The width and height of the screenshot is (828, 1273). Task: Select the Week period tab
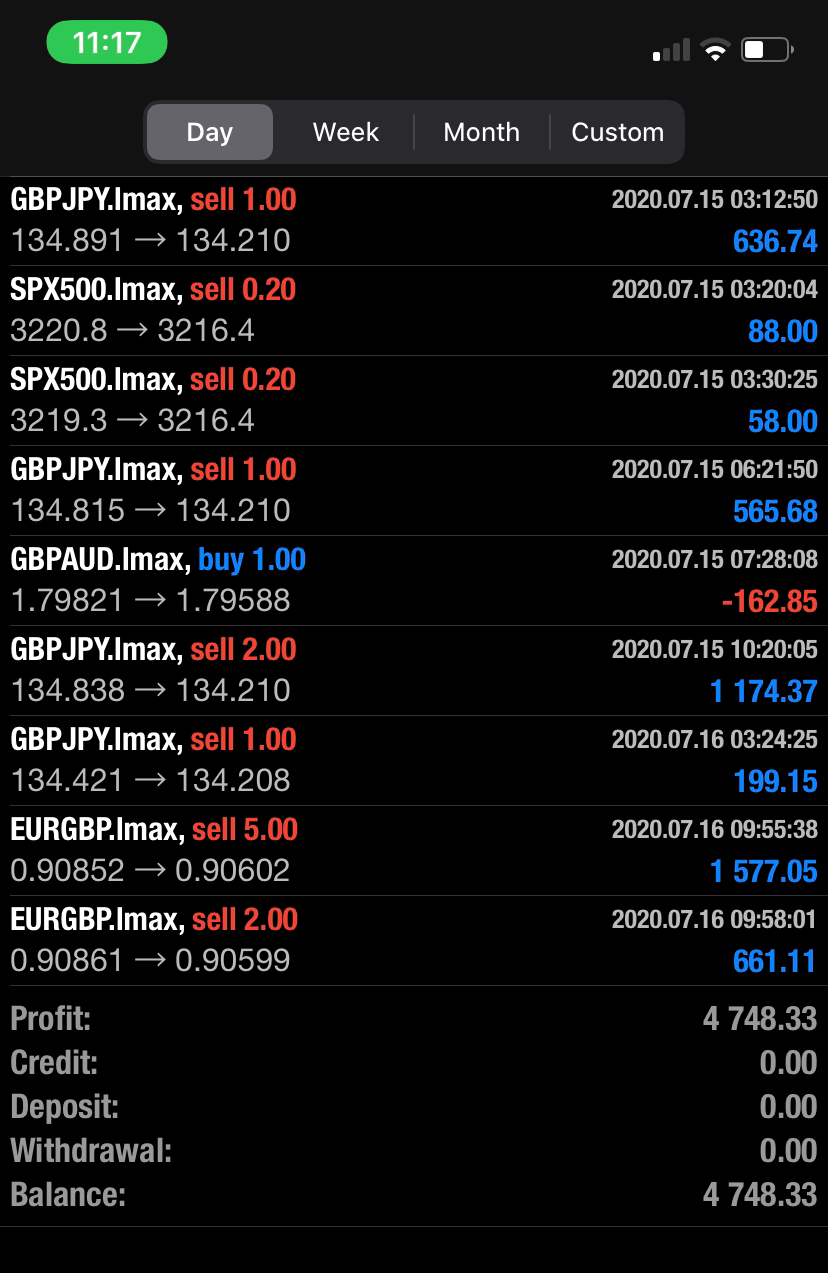click(x=345, y=132)
